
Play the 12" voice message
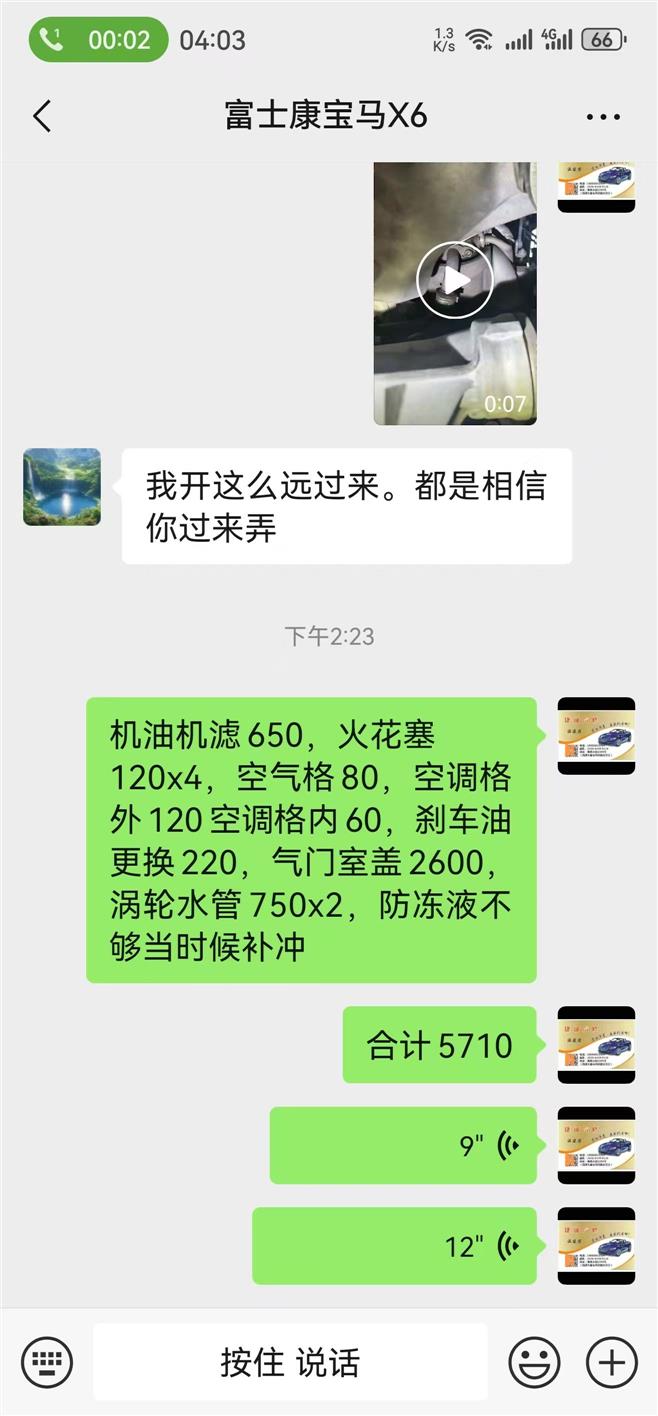click(x=394, y=1246)
